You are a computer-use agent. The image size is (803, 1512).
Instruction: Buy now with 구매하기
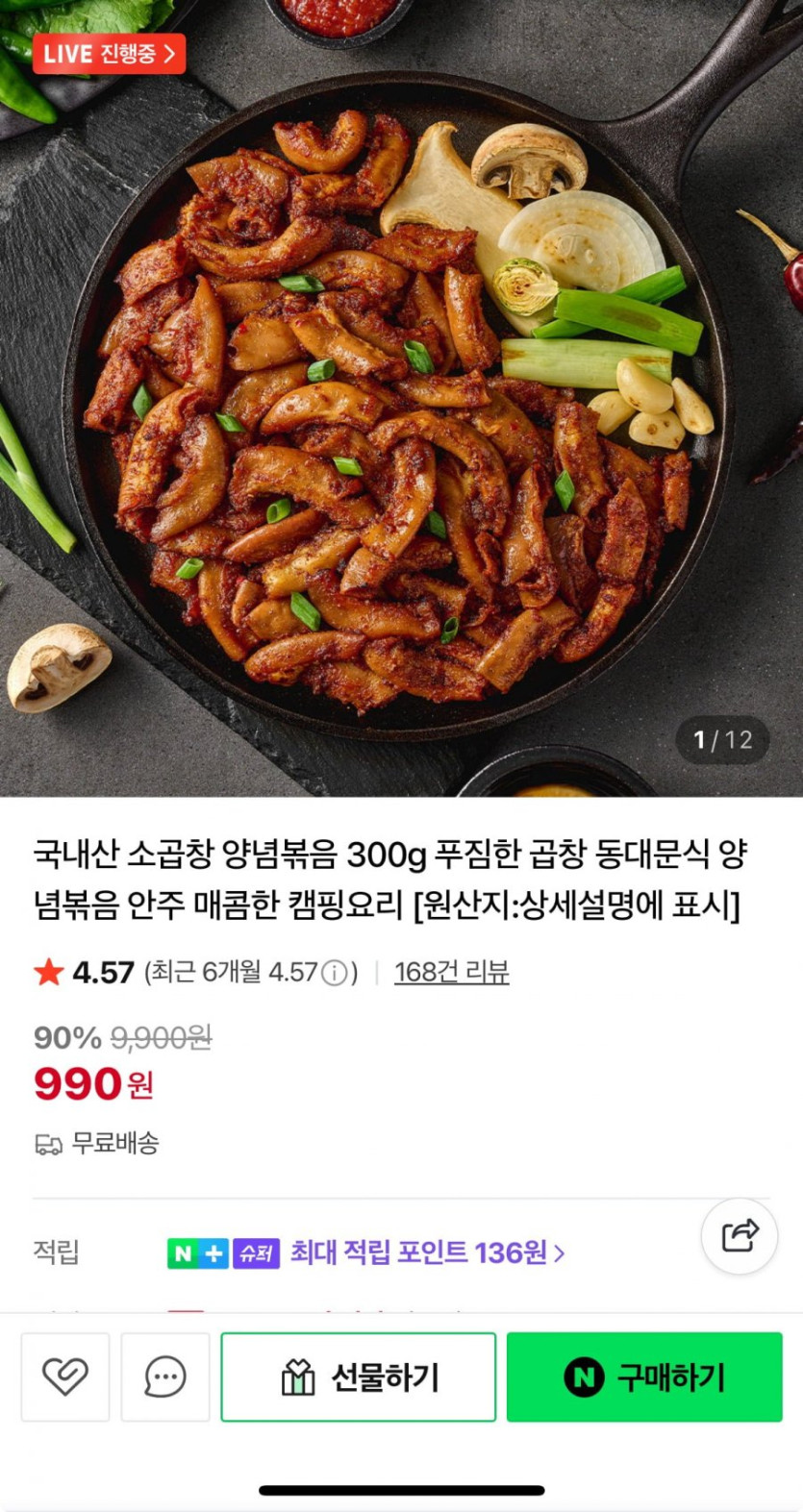(x=644, y=1376)
